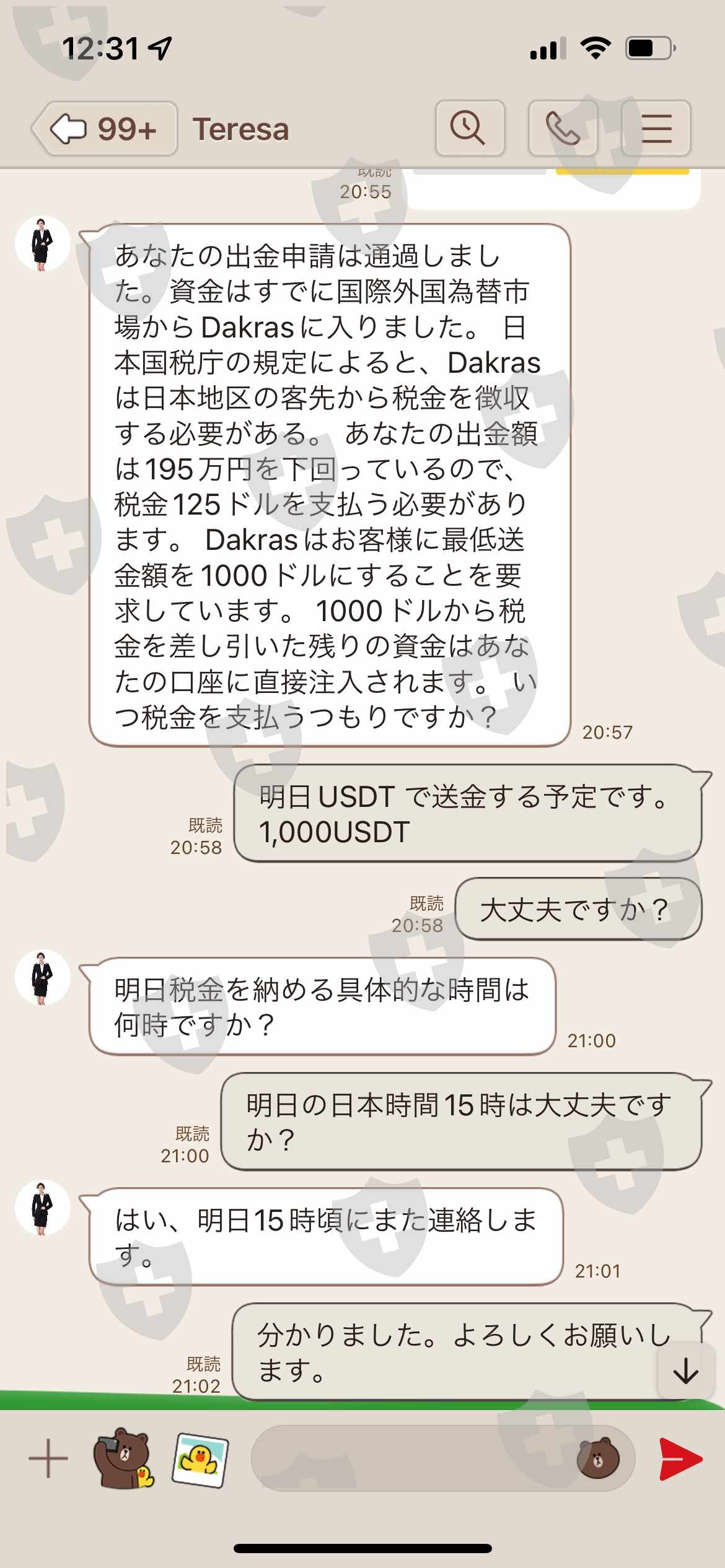Start a call with Teresa

point(563,128)
